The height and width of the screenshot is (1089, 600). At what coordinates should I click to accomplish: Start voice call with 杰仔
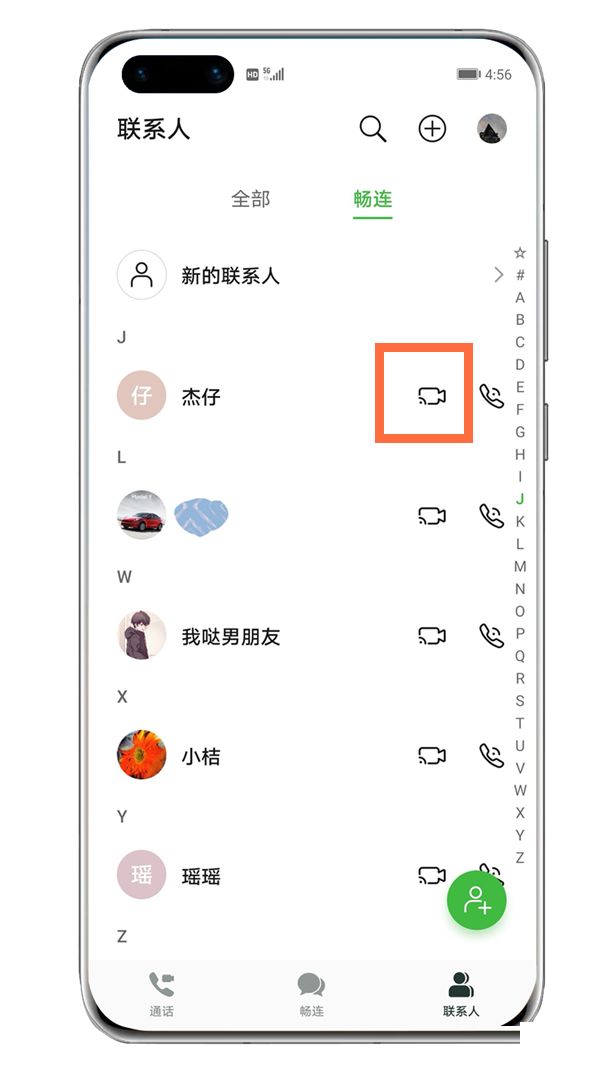click(491, 396)
